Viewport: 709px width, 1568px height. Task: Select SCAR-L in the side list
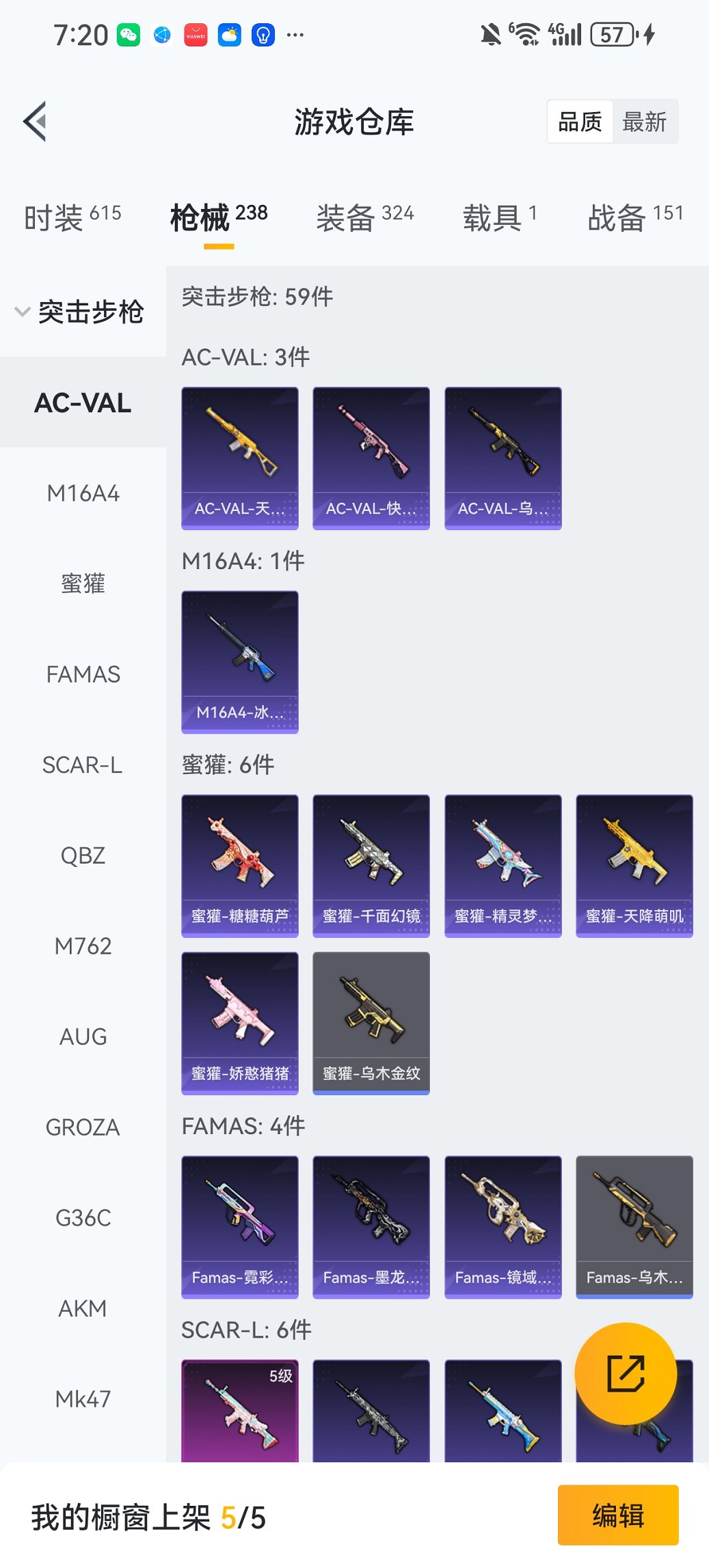(x=83, y=765)
